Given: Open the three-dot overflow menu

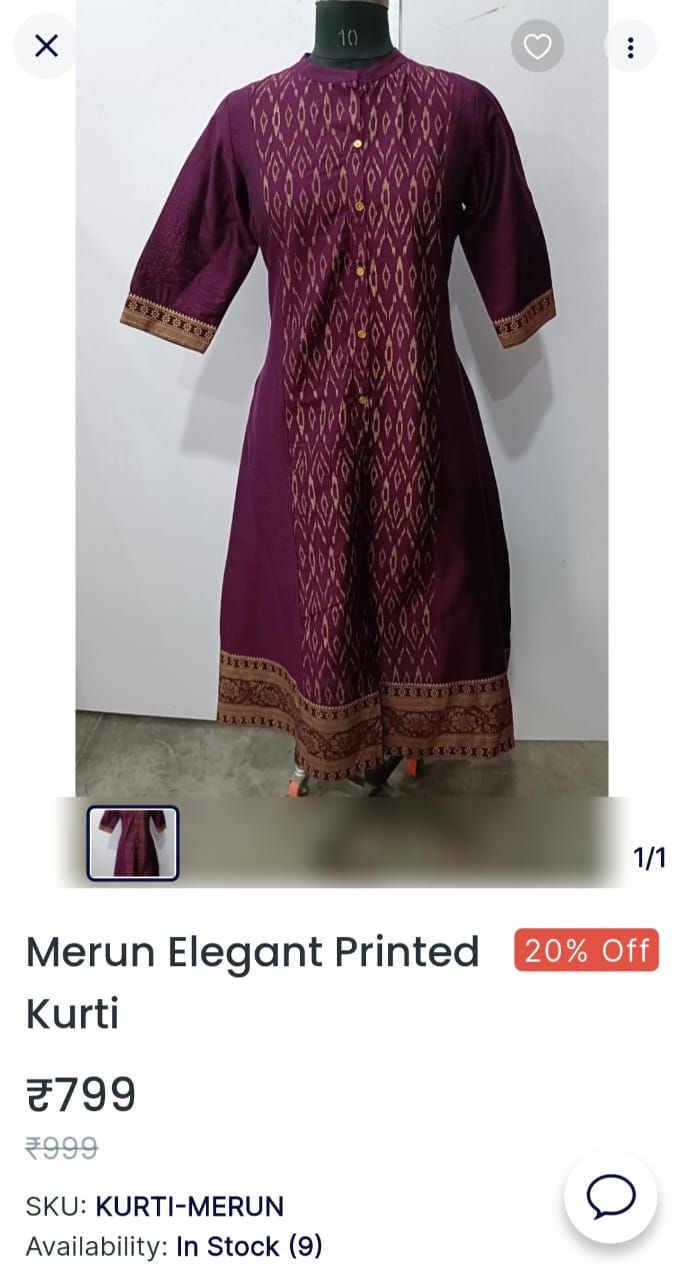Looking at the screenshot, I should pyautogui.click(x=630, y=47).
